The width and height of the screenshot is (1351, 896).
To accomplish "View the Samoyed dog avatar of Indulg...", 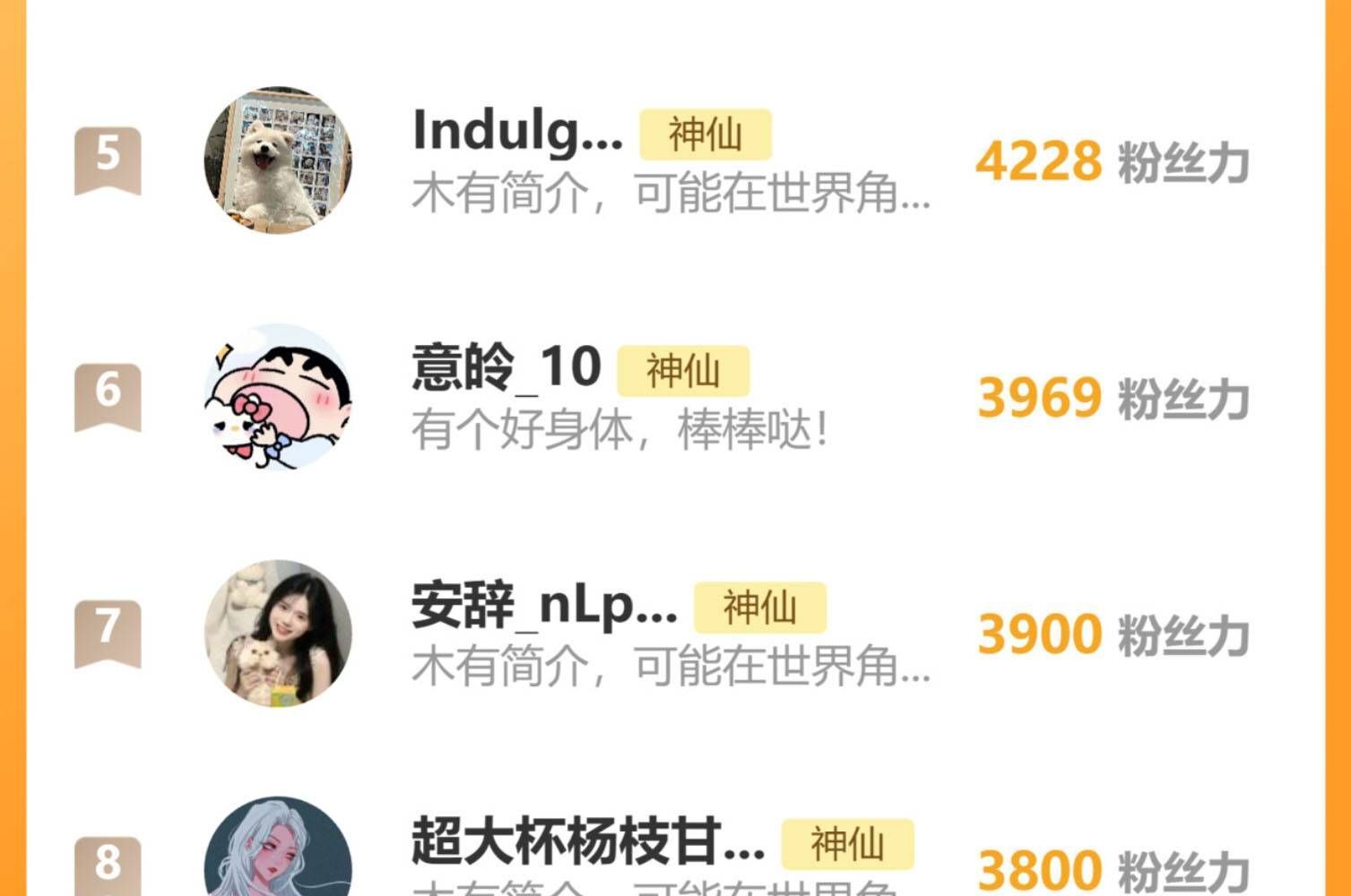I will point(278,160).
